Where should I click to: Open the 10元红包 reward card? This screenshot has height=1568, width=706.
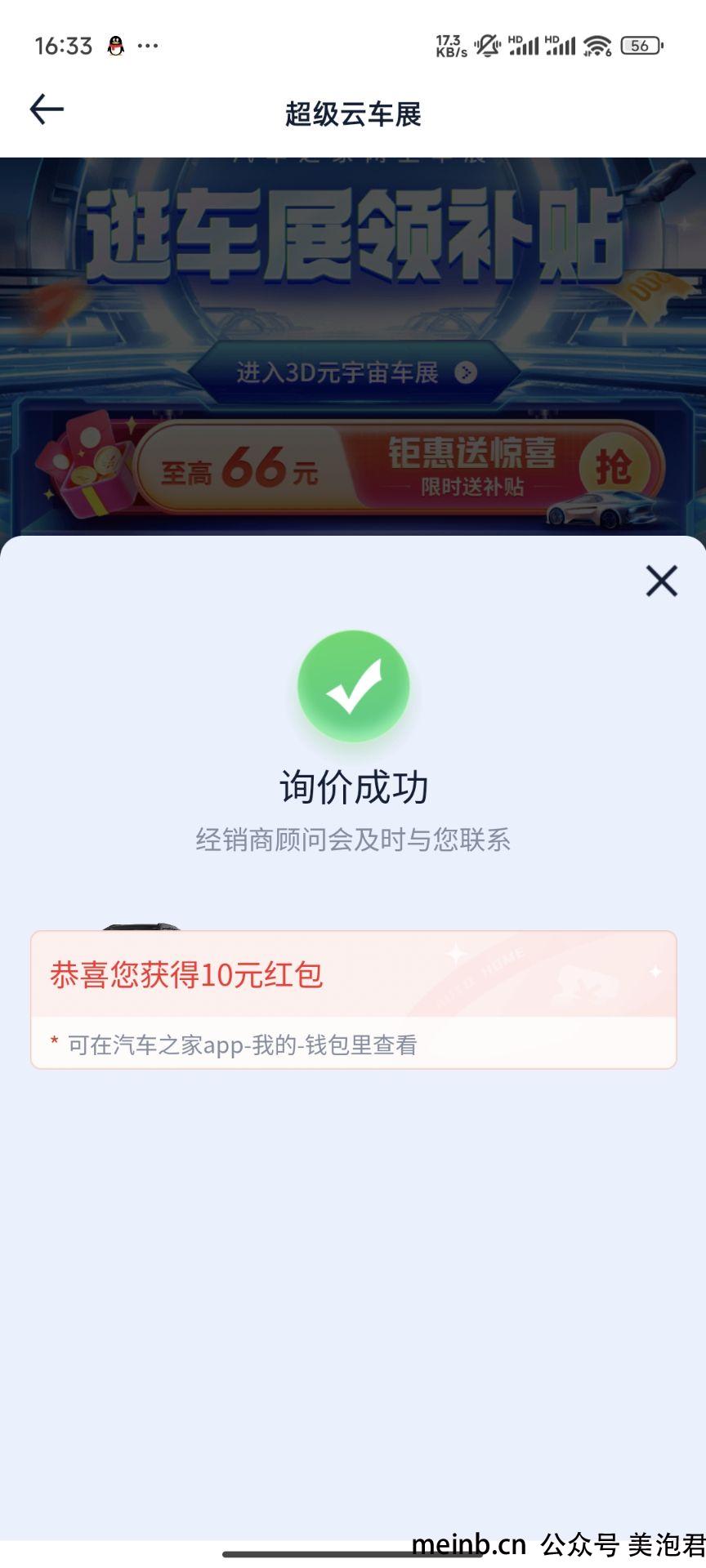[353, 998]
